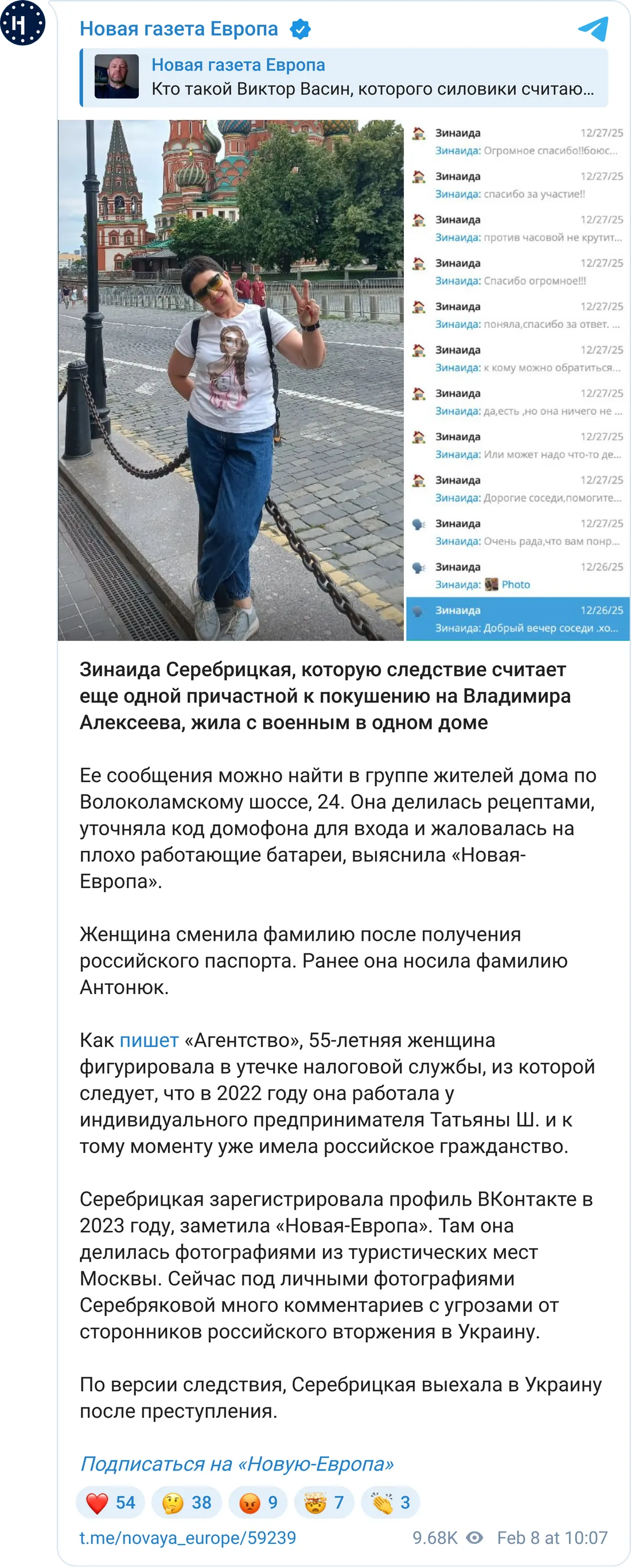Tap the heart reaction with 54
Screen dimensions: 631x1568
110,1503
